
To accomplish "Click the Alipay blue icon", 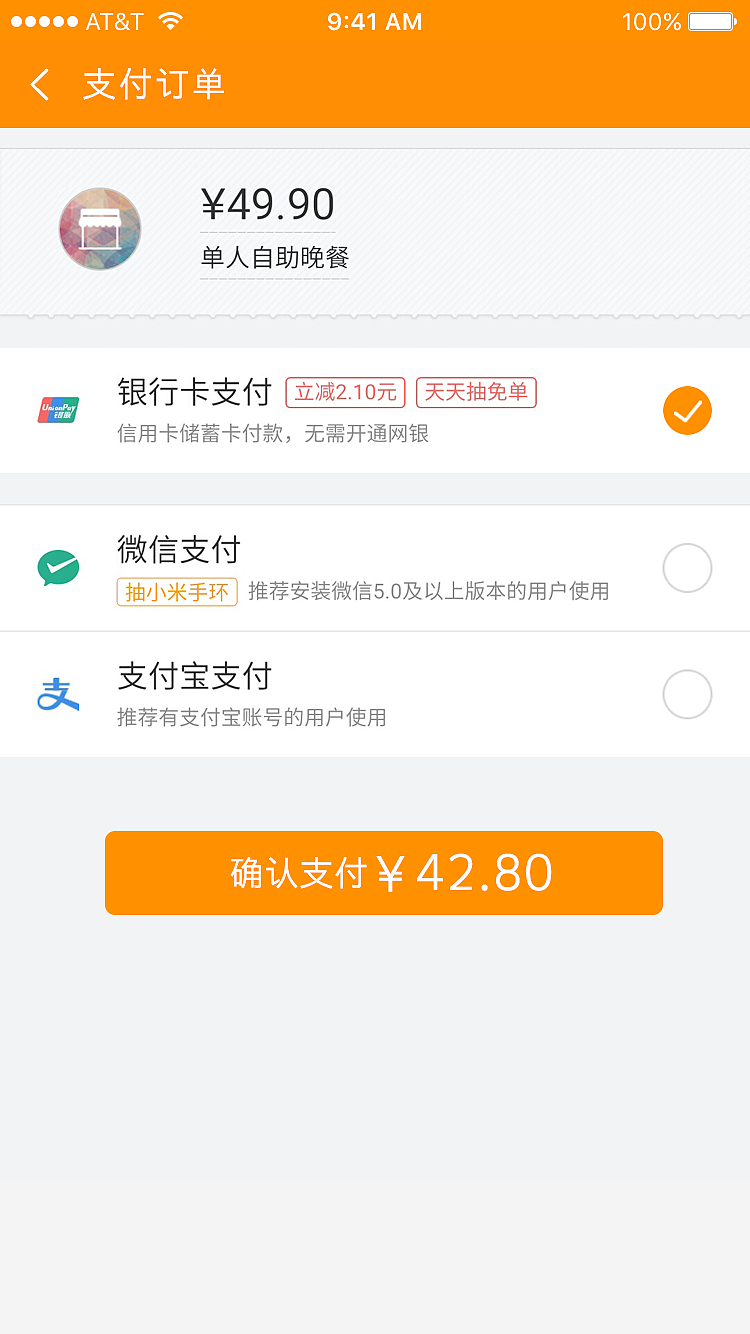I will click(58, 694).
